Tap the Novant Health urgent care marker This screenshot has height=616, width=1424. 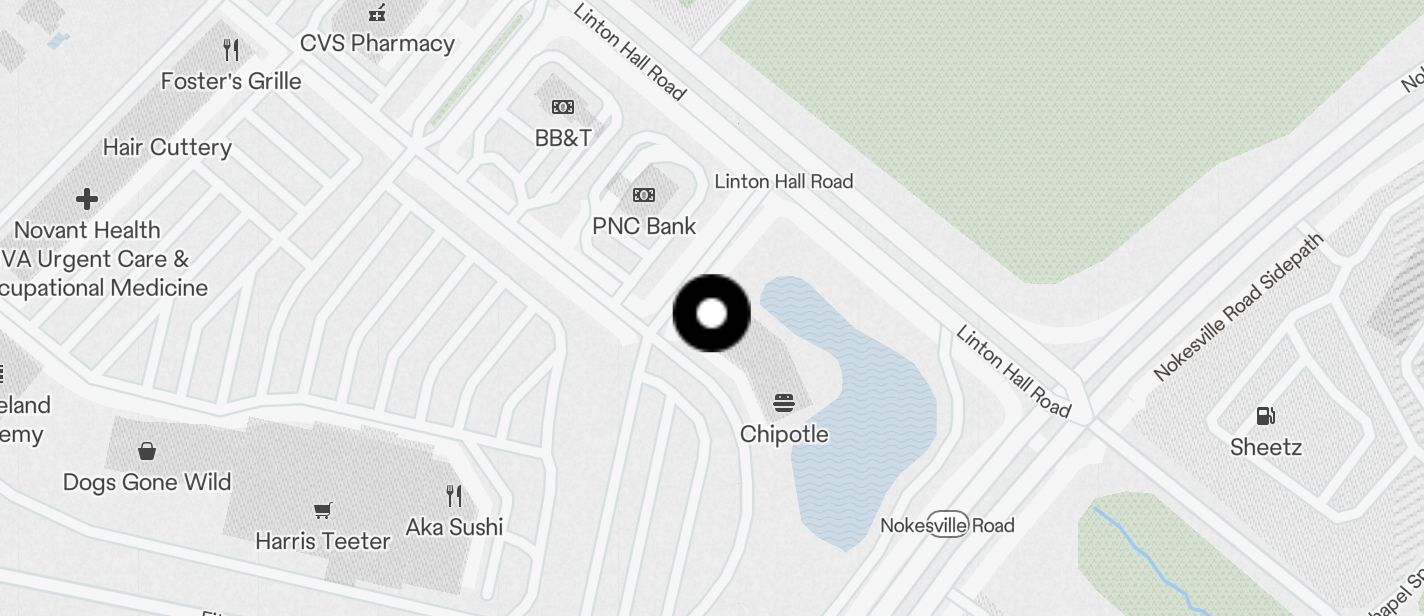tap(87, 199)
